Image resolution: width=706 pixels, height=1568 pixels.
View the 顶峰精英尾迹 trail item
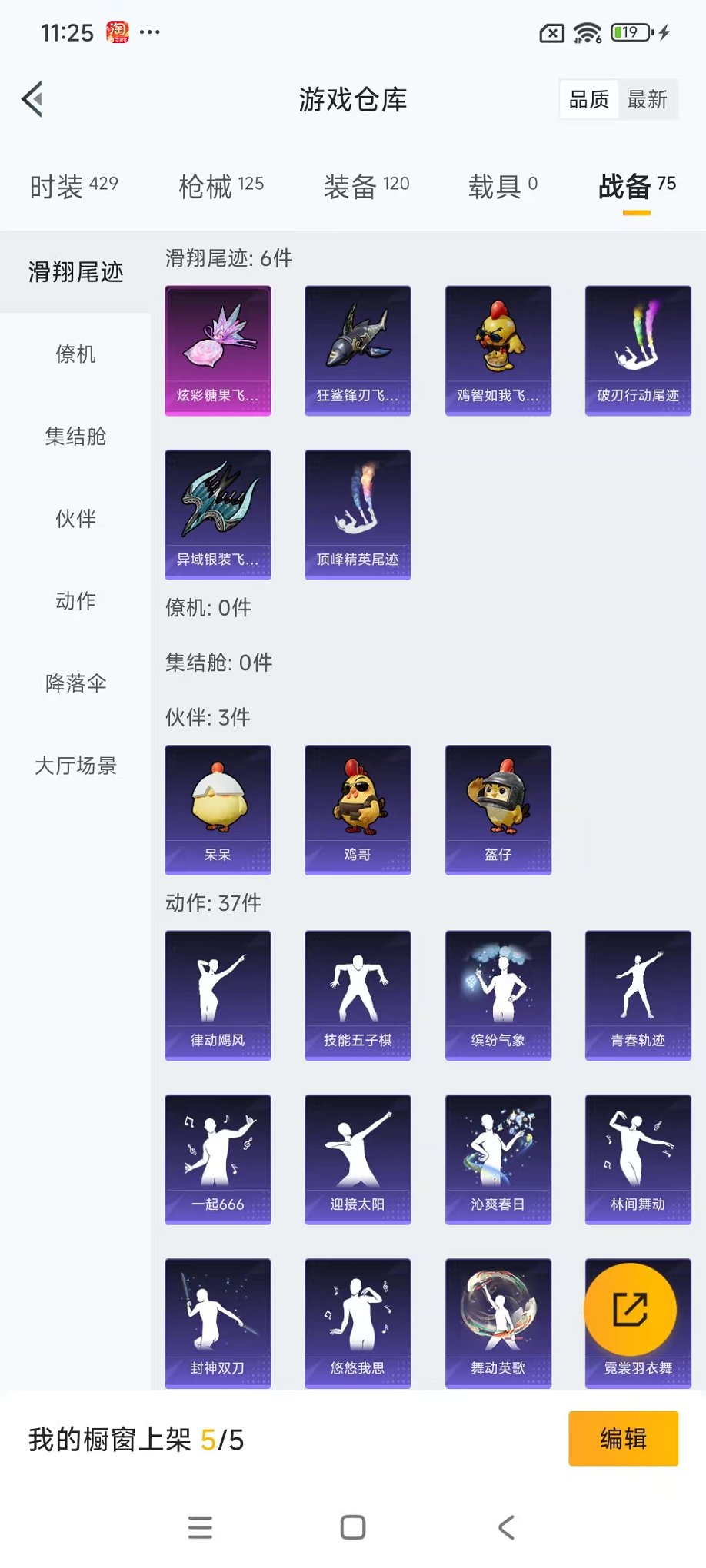pos(357,513)
